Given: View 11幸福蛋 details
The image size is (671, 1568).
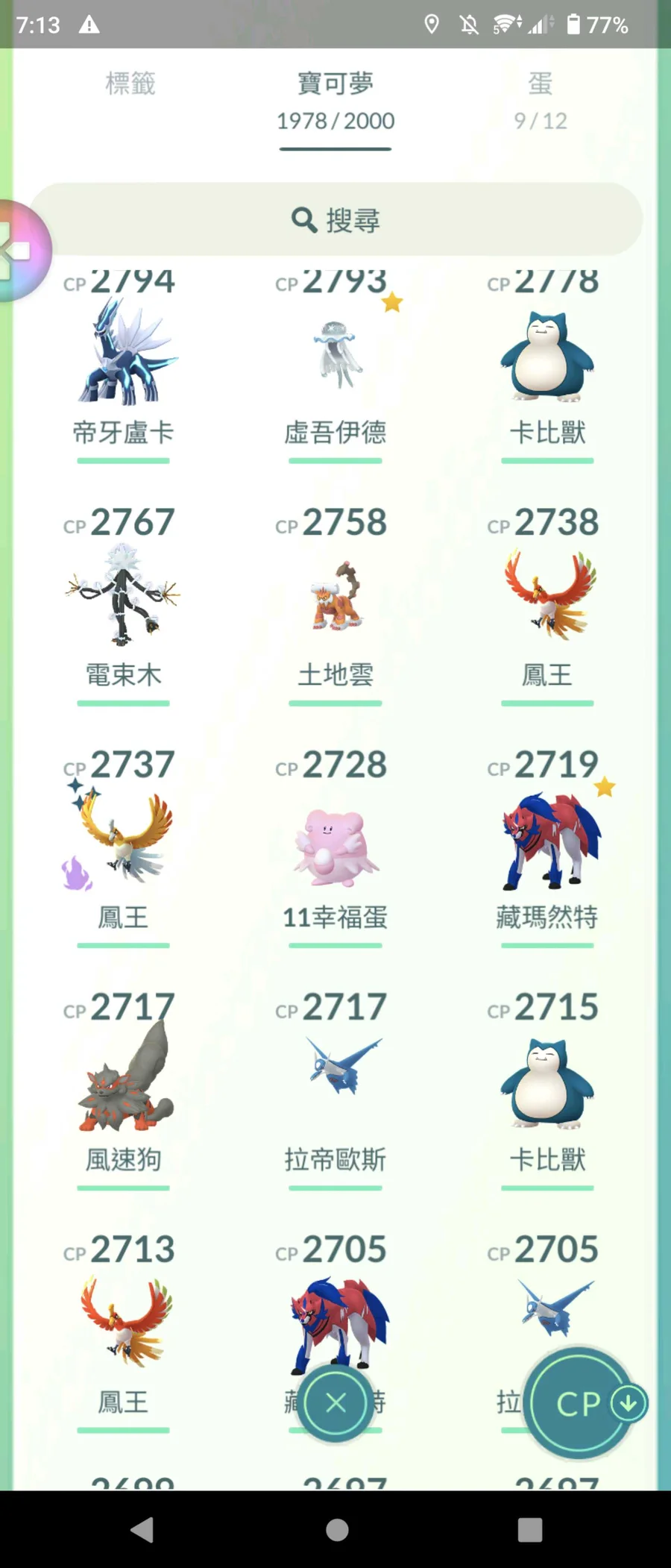Looking at the screenshot, I should pyautogui.click(x=335, y=847).
